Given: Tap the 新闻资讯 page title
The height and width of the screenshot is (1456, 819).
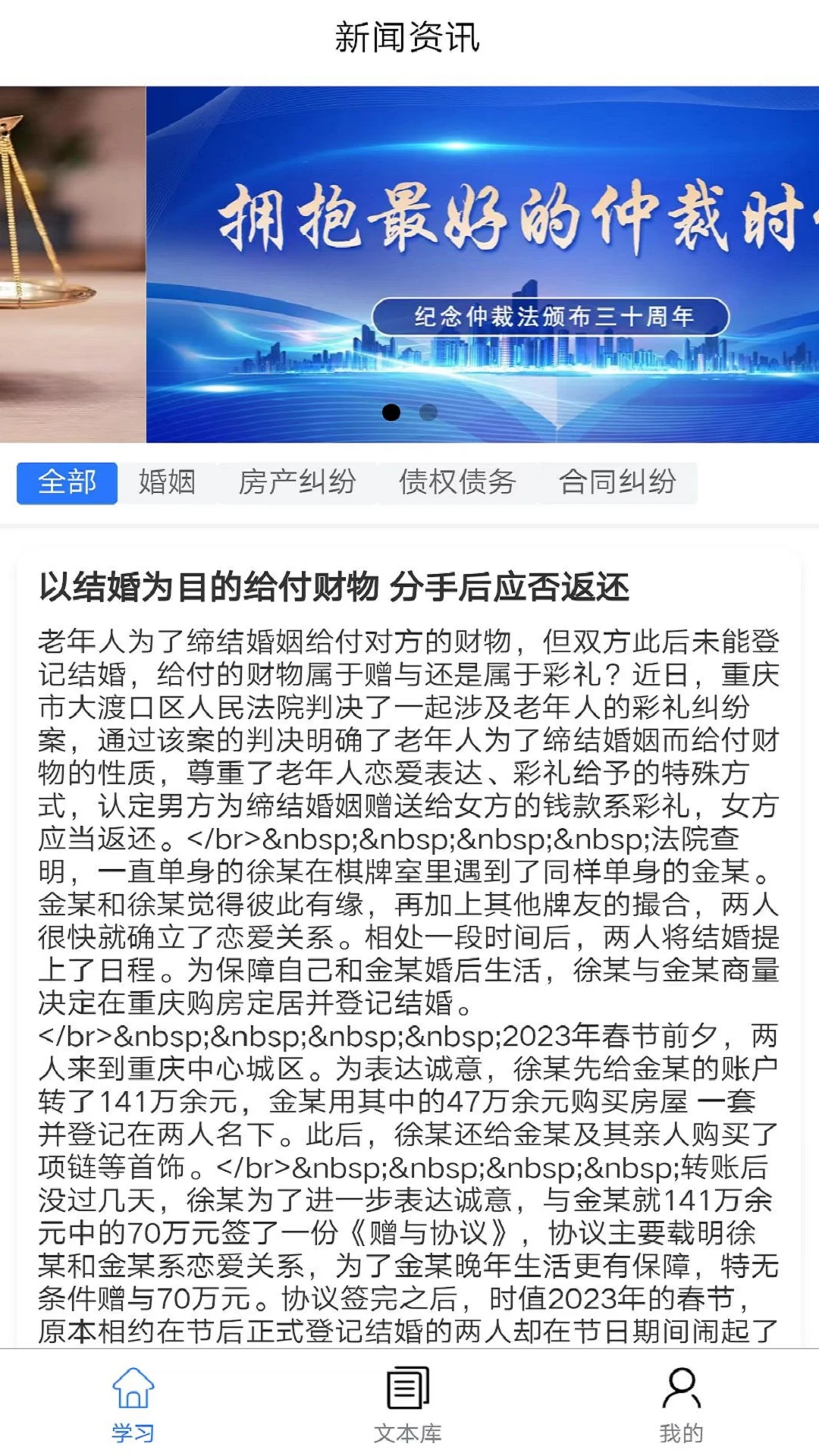Looking at the screenshot, I should (409, 38).
